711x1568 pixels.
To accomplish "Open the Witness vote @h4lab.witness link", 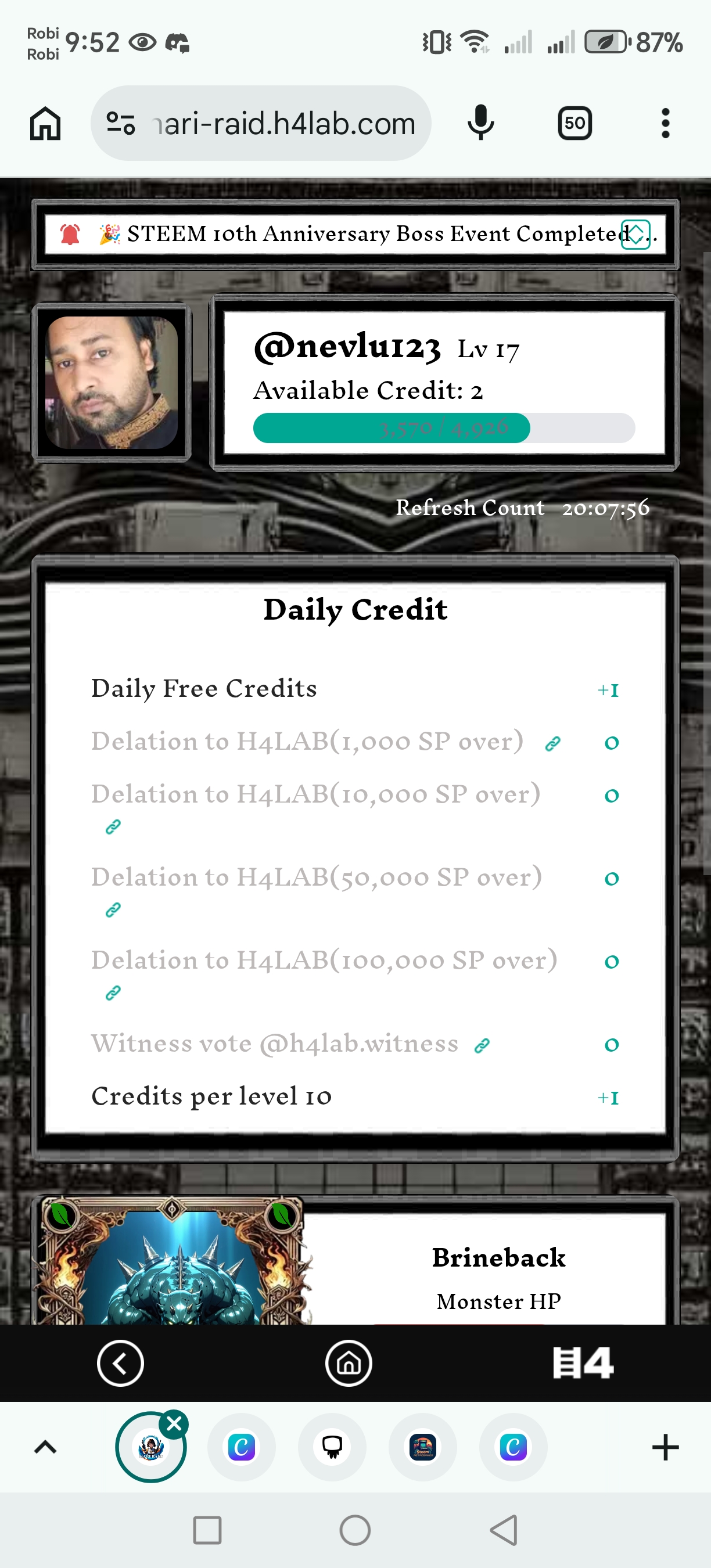I will point(482,1046).
